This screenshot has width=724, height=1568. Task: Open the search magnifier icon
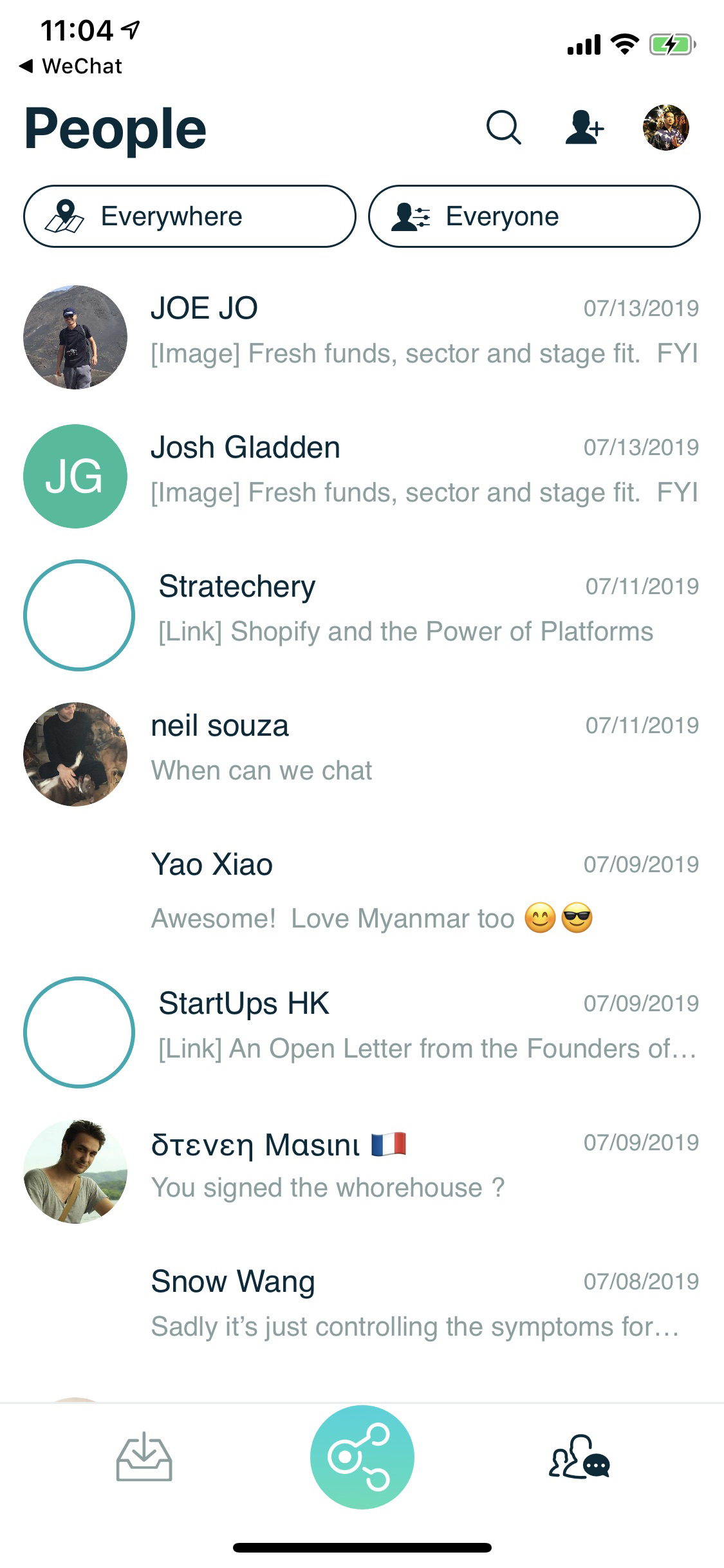503,127
